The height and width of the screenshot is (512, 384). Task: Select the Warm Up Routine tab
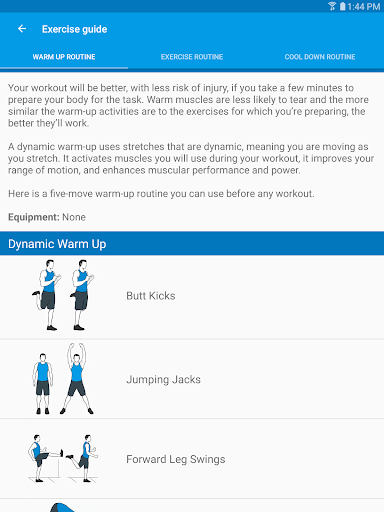64,57
